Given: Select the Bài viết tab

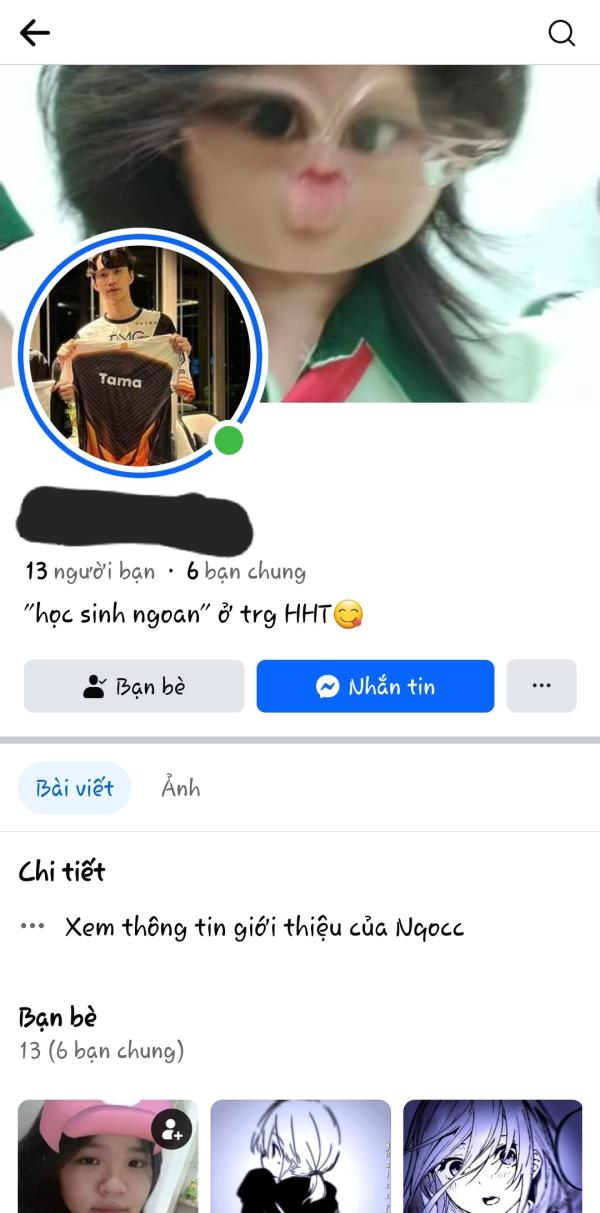Looking at the screenshot, I should [x=75, y=788].
